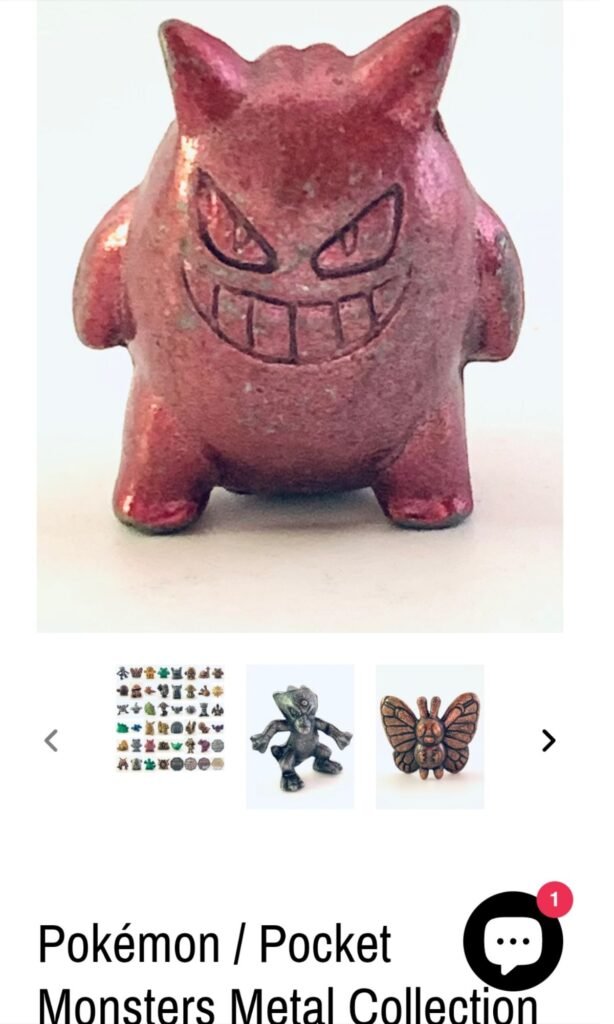Select the gray metal figure thumbnail

click(300, 736)
